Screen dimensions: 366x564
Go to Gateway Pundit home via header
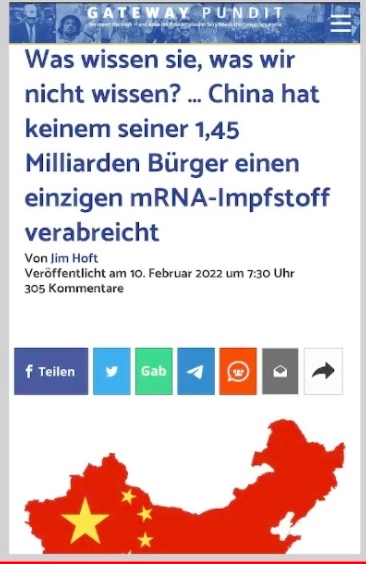[x=185, y=14]
